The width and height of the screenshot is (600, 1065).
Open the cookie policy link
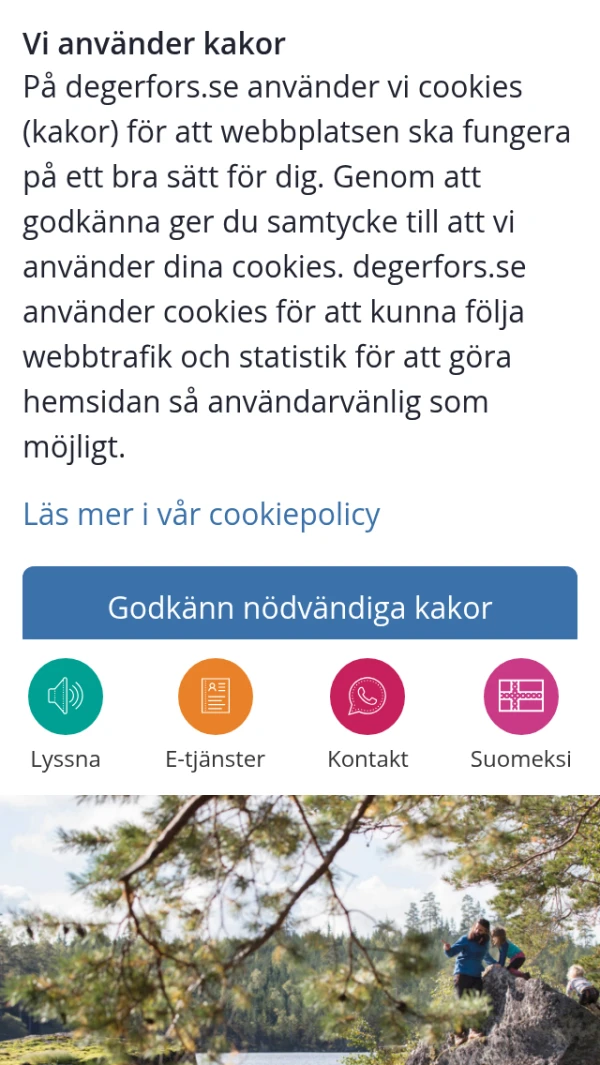201,515
